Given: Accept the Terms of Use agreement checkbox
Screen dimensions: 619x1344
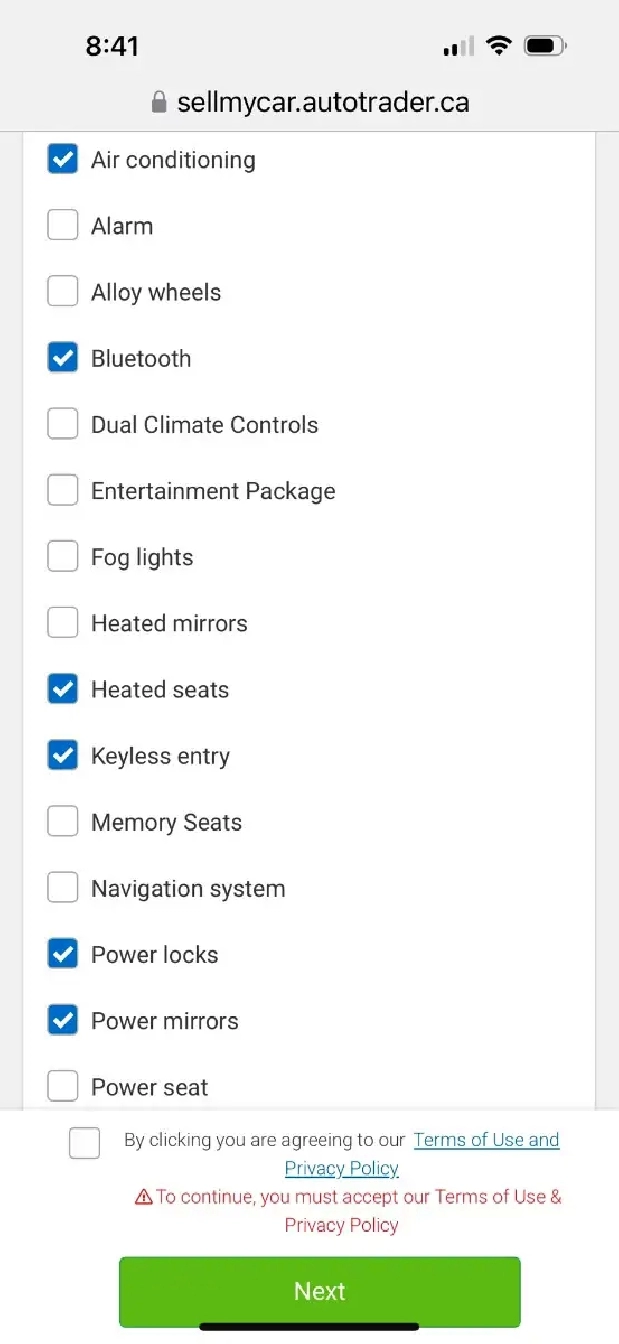Looking at the screenshot, I should point(85,1143).
